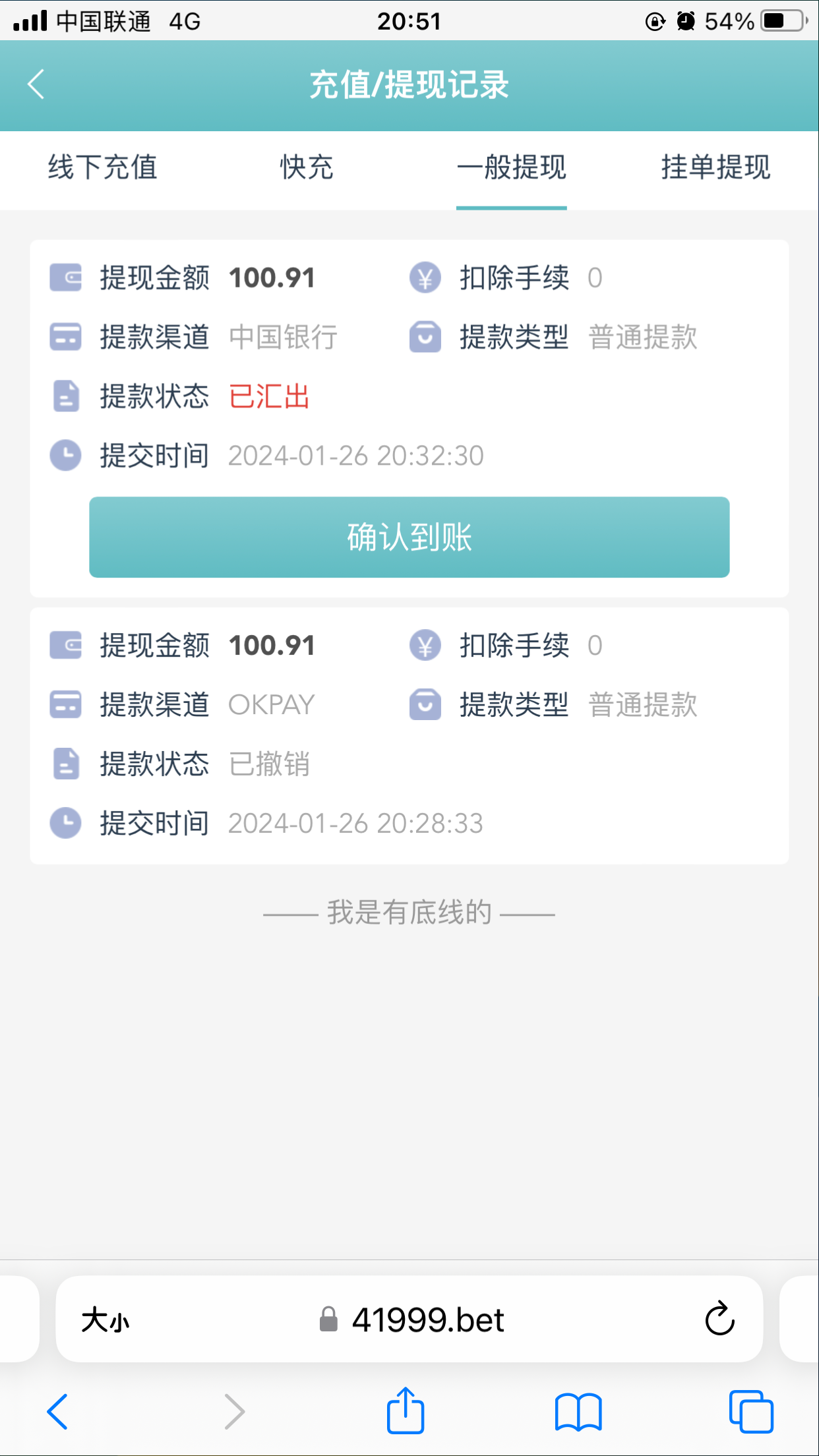
Task: Open the 大小 page settings in Safari
Action: tap(106, 1320)
